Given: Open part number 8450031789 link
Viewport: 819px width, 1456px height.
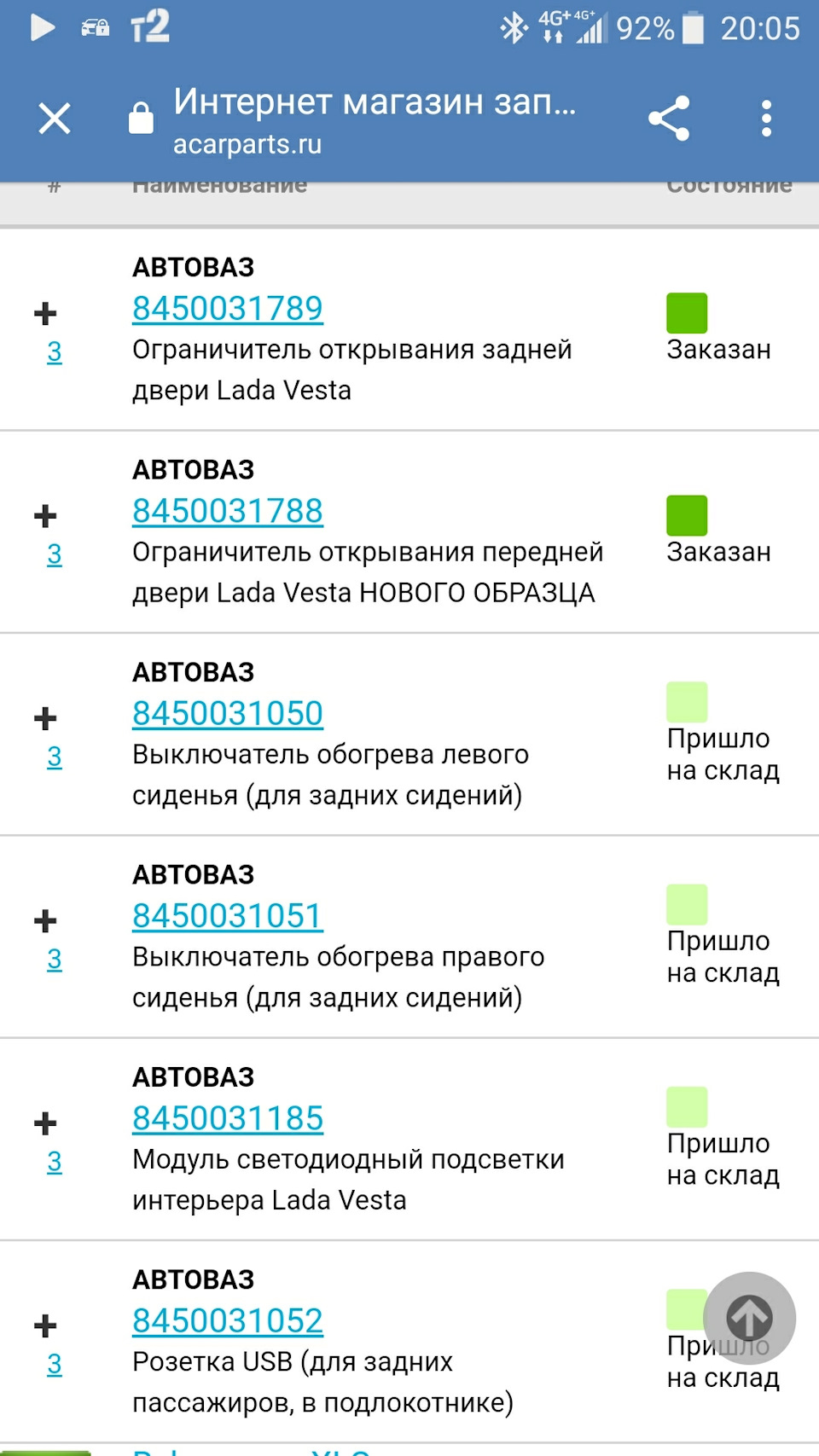Looking at the screenshot, I should pos(228,309).
